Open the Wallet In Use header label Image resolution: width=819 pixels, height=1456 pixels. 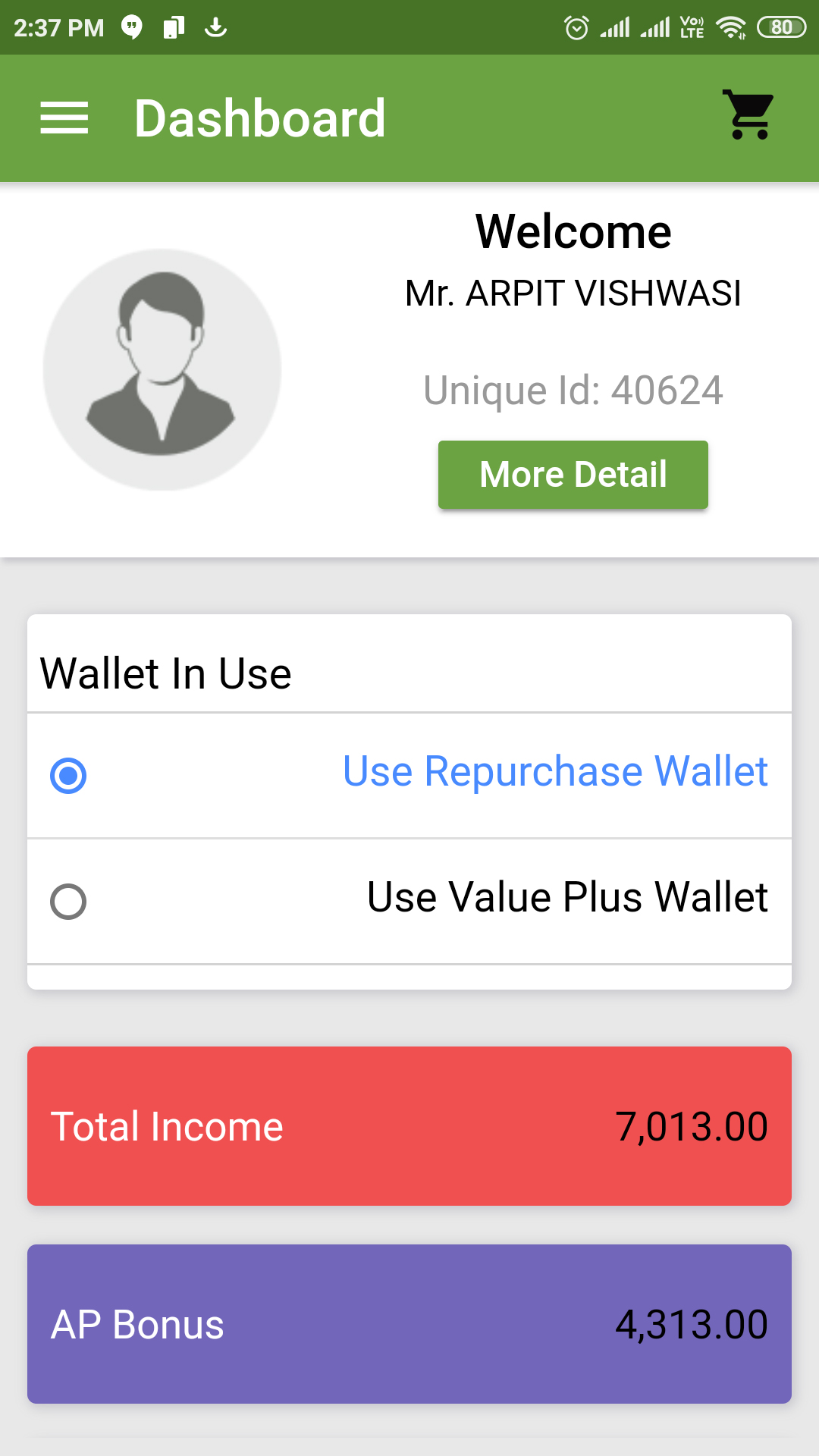(166, 672)
